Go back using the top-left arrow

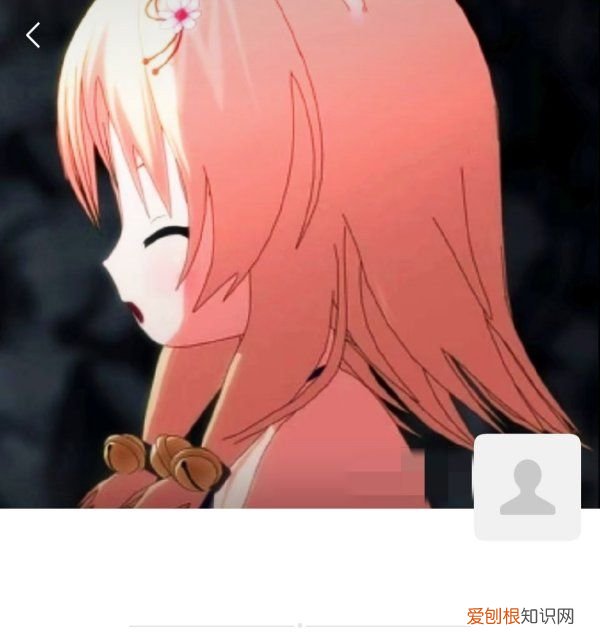point(33,36)
